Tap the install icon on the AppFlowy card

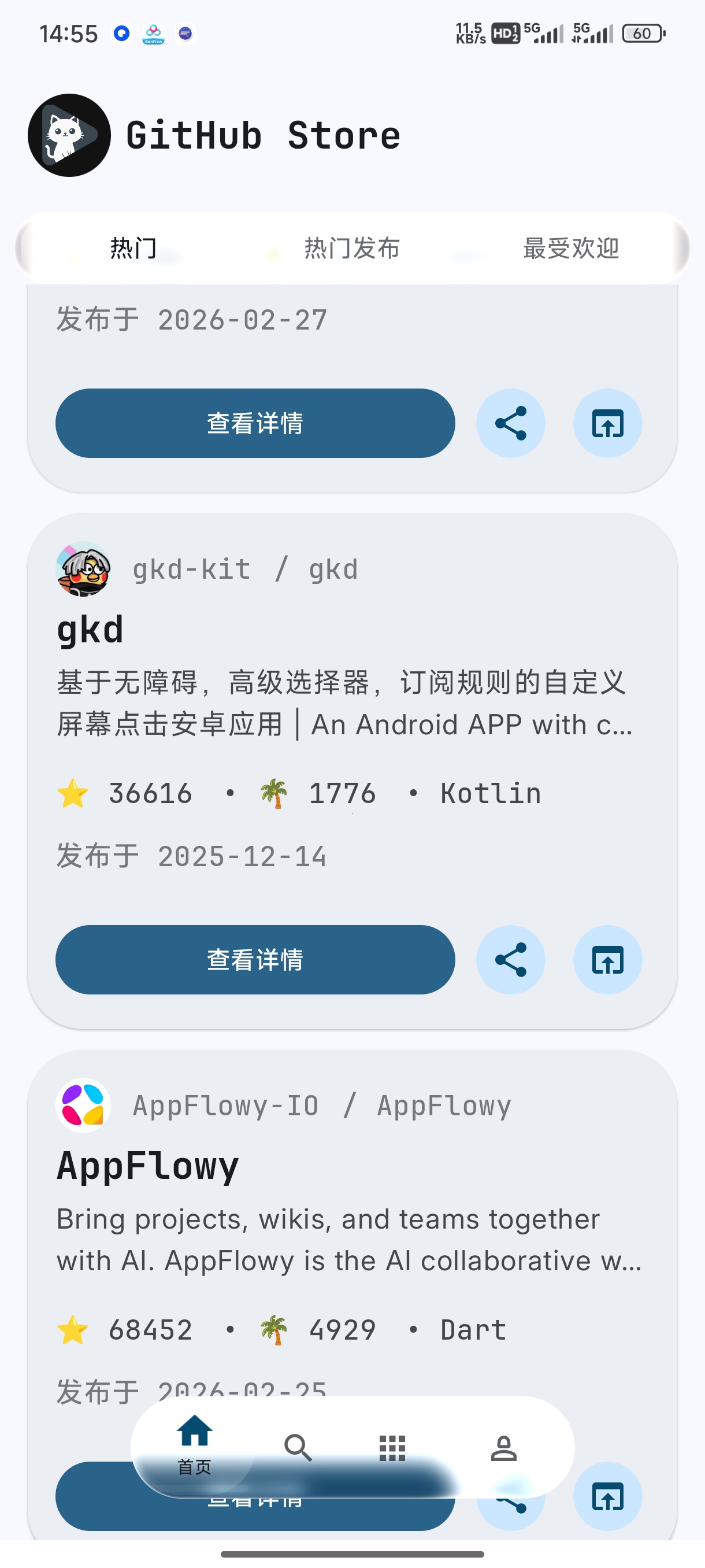pyautogui.click(x=608, y=1497)
